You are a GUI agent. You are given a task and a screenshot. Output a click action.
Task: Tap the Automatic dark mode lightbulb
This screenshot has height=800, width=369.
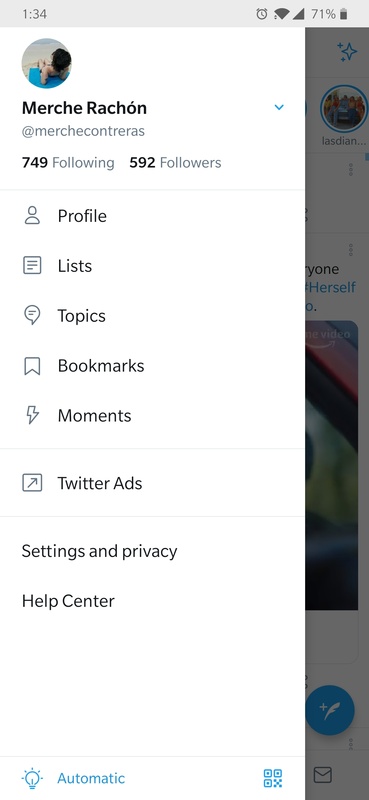32,778
